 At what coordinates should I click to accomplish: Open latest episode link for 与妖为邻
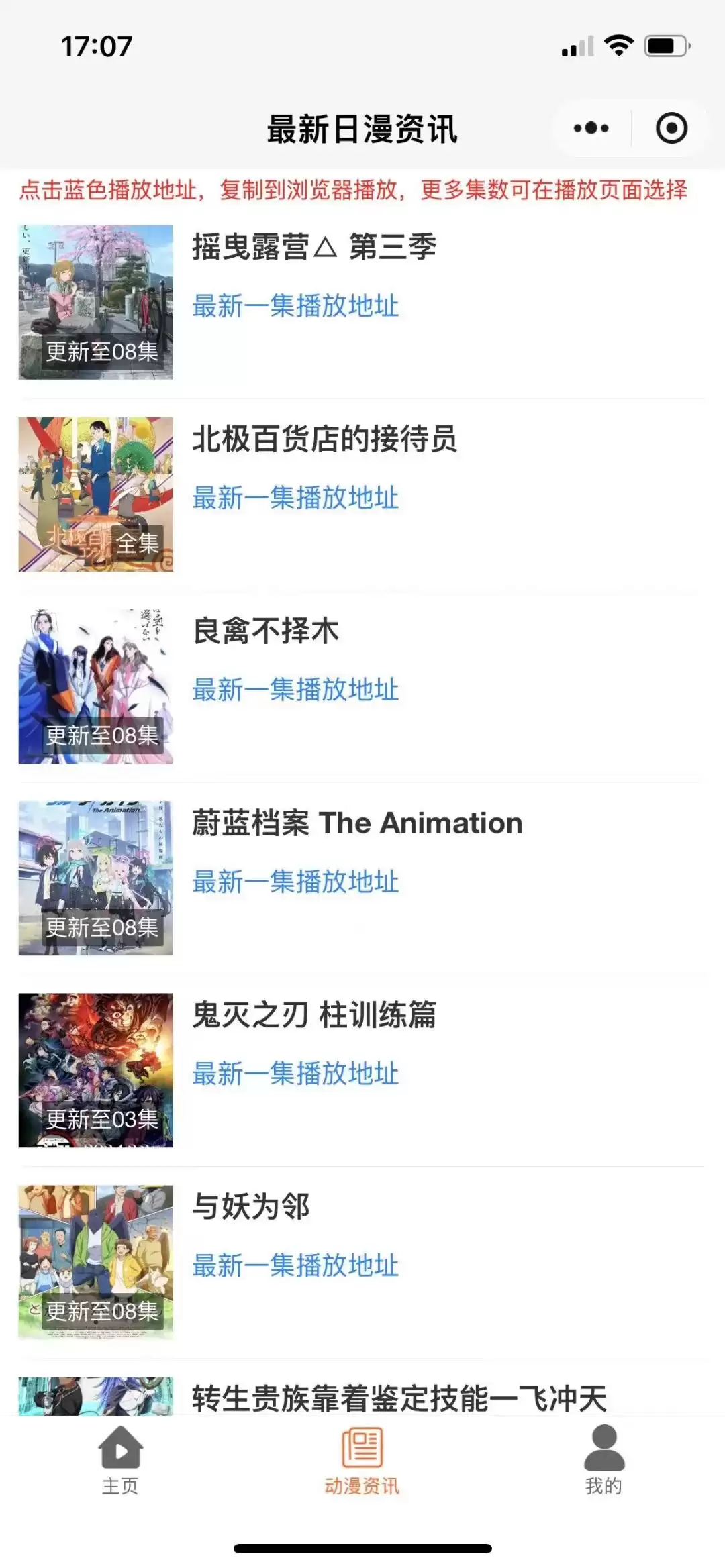click(x=295, y=1265)
